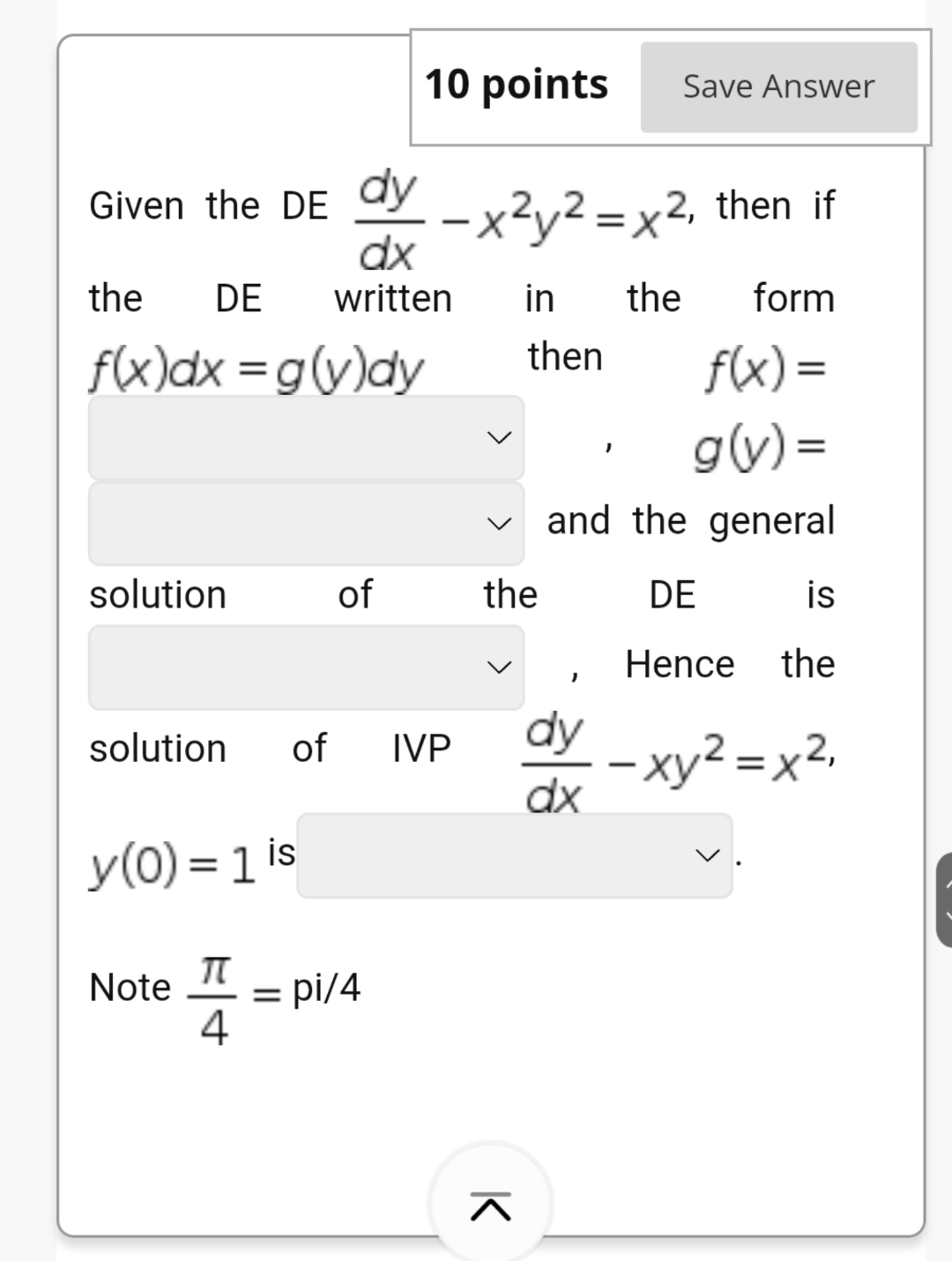Click the chevron beside the Hence blank
Screen dimensions: 952x1261
click(x=499, y=668)
